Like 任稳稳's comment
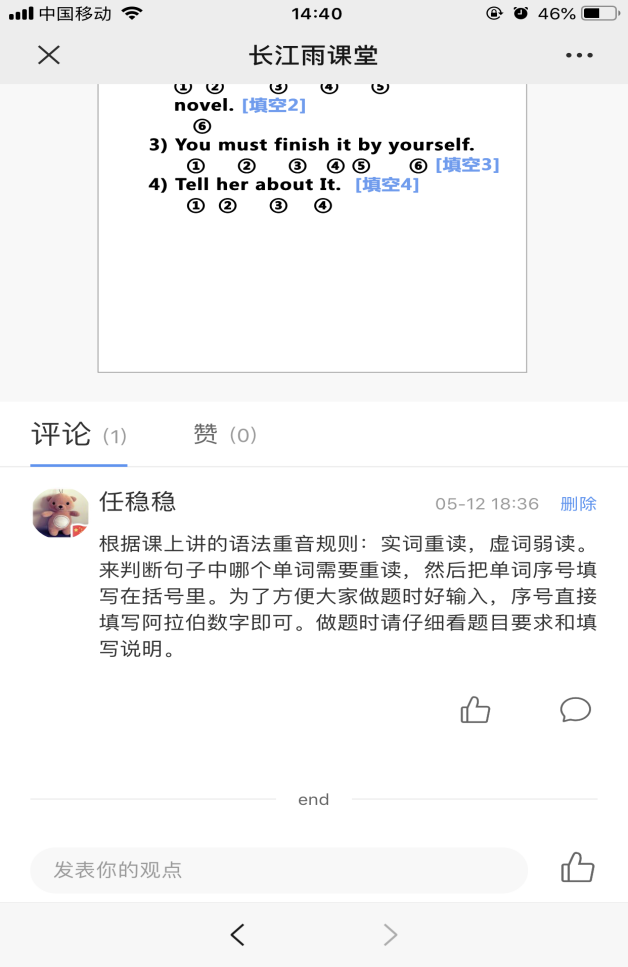628x967 pixels. tap(475, 710)
